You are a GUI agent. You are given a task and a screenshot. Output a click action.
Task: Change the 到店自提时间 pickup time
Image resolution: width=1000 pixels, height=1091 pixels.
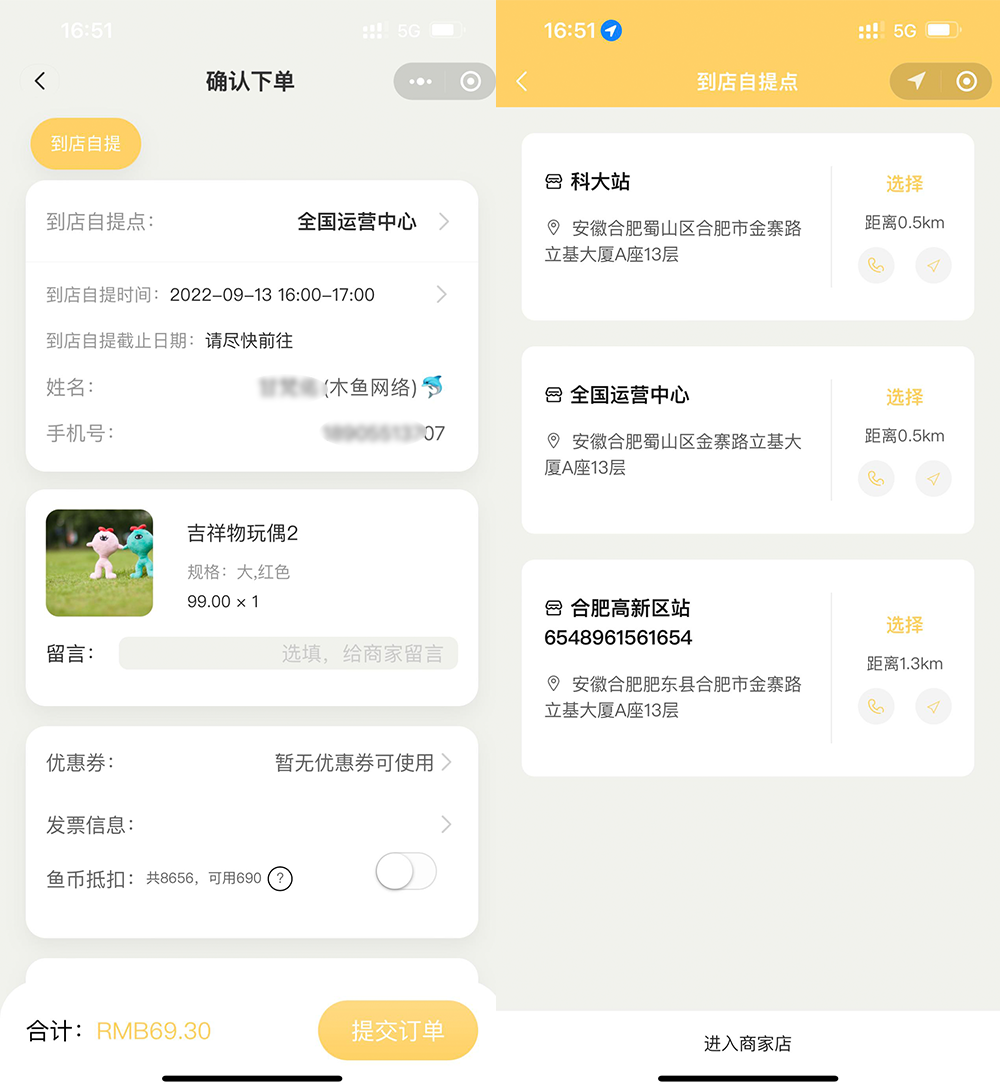pos(250,295)
